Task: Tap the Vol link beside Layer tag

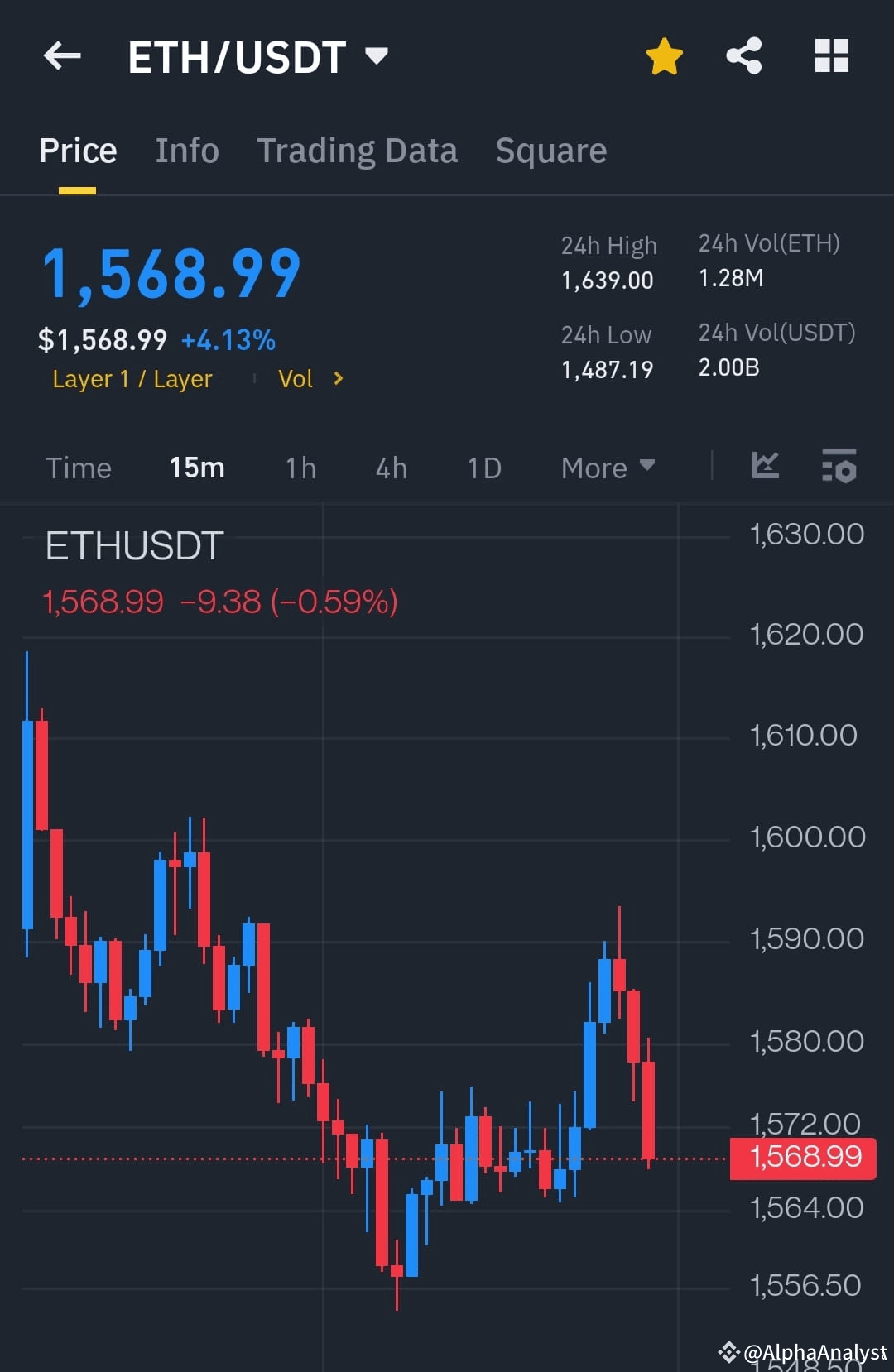Action: pyautogui.click(x=296, y=379)
